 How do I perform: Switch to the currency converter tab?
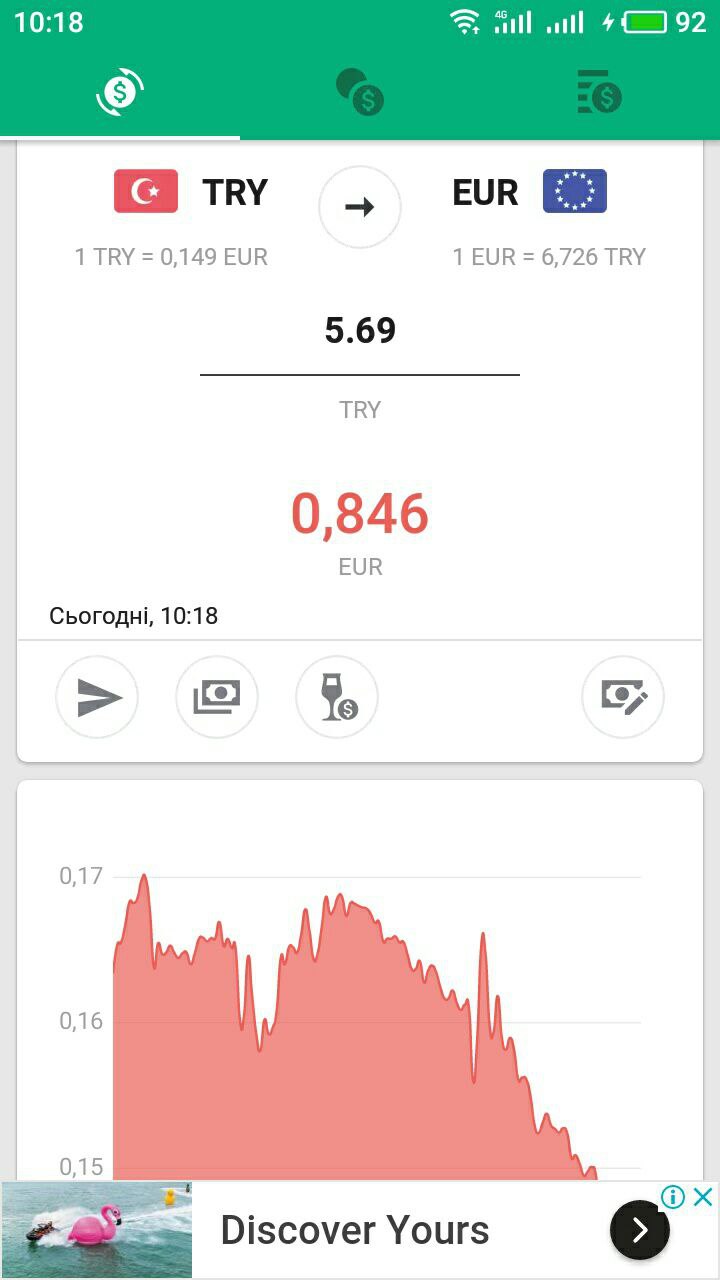pos(120,93)
